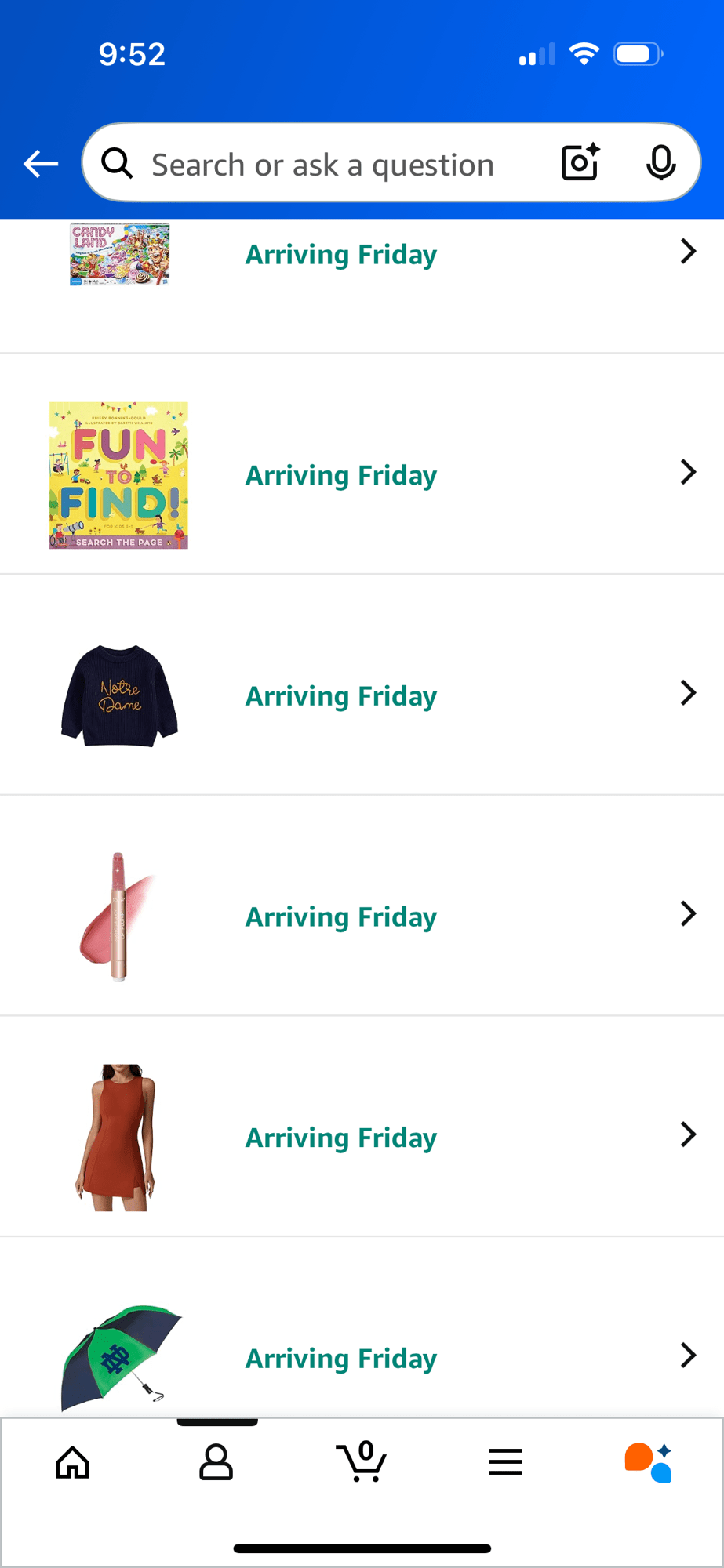Switch to the Home tab
Screen dimensions: 724x1568
click(x=73, y=1462)
